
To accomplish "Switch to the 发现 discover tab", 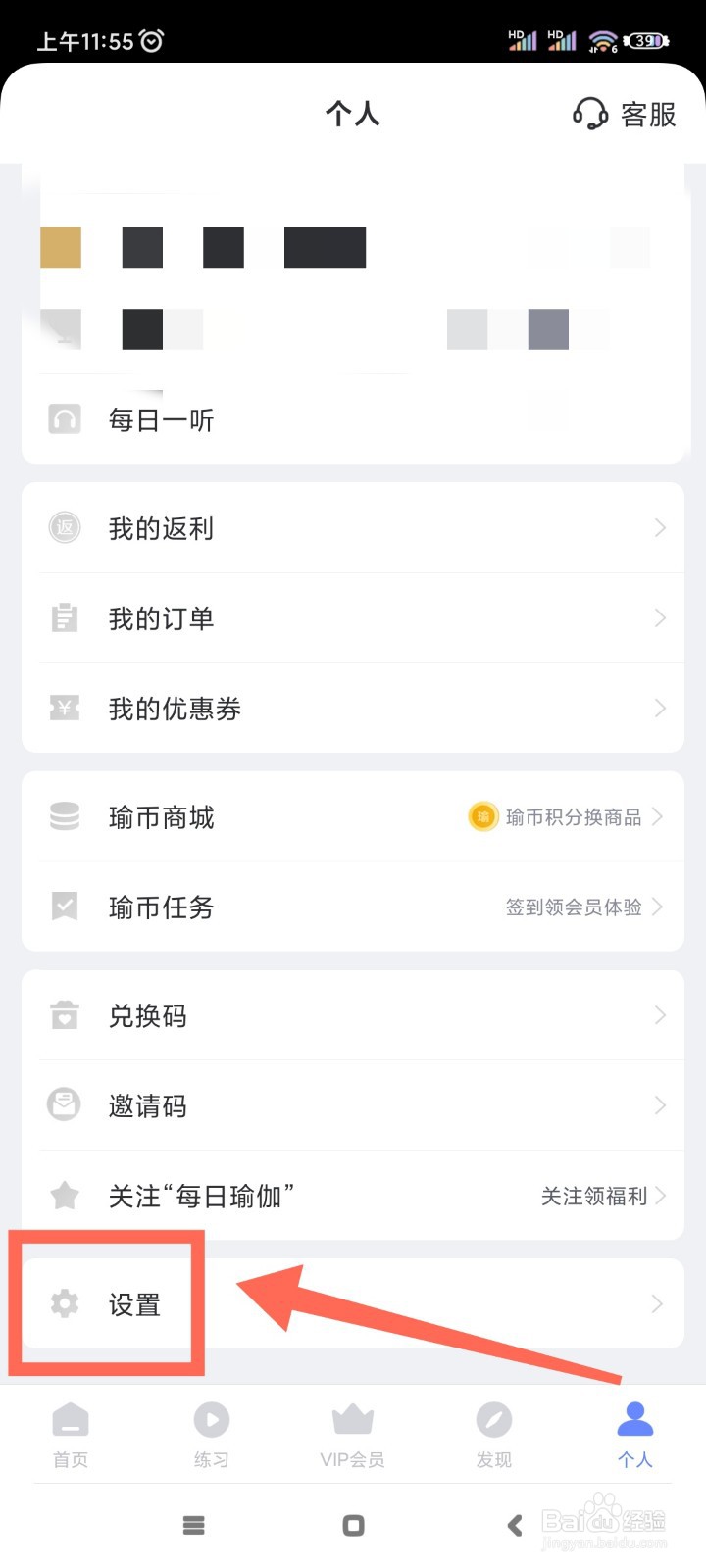I will (x=494, y=1435).
